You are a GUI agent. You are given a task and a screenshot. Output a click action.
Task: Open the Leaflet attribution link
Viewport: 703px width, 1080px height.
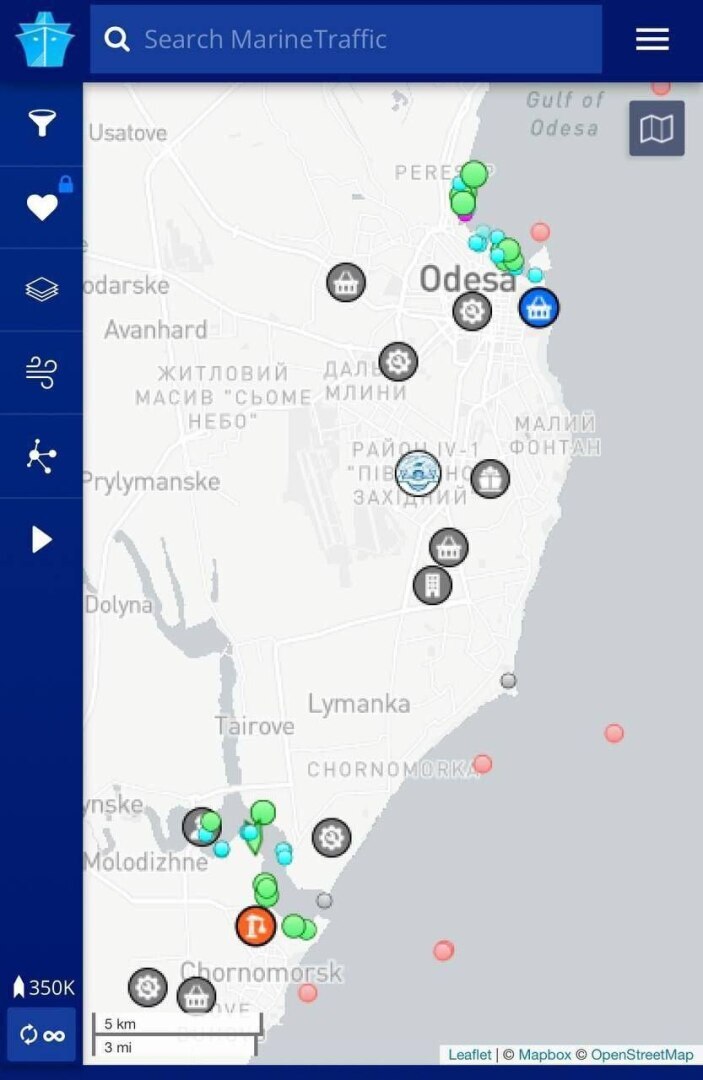click(469, 1054)
